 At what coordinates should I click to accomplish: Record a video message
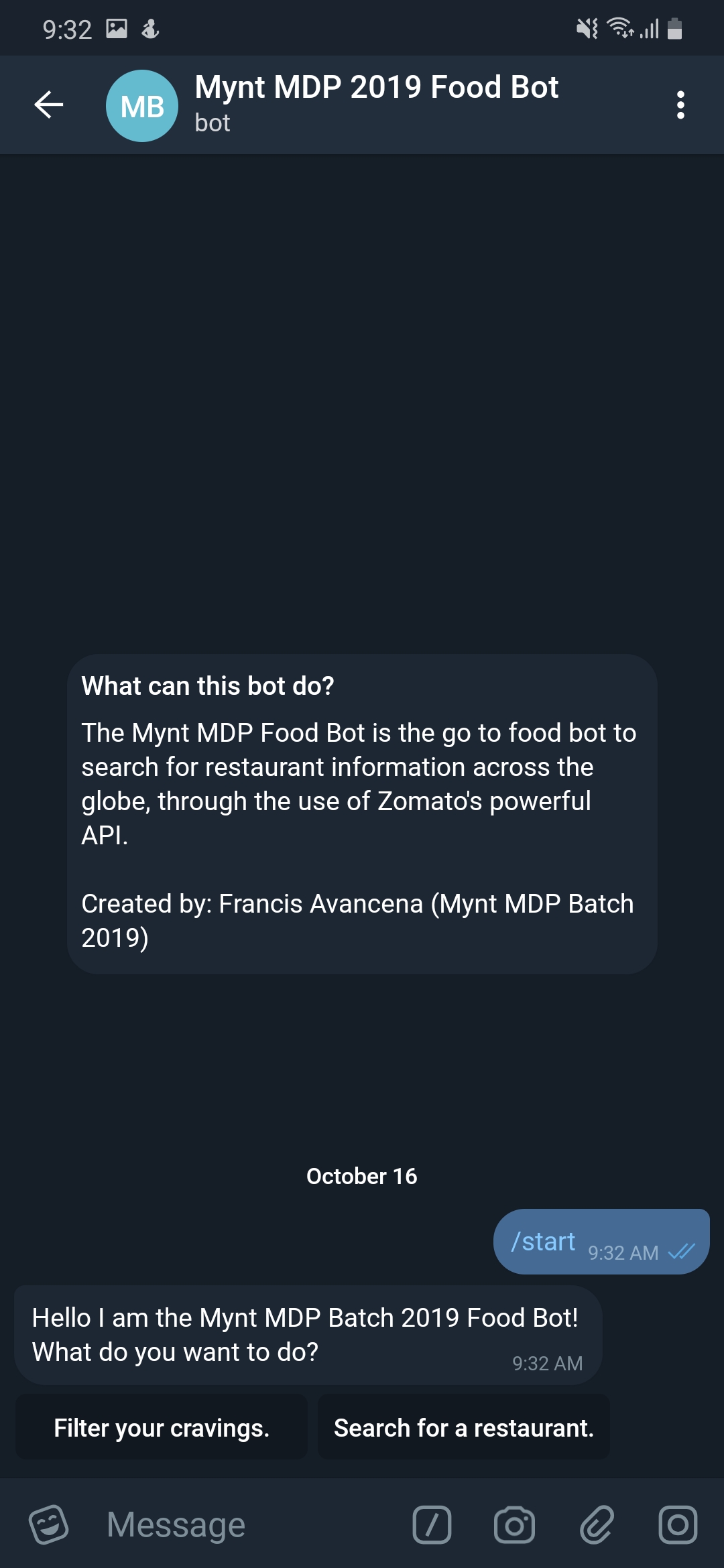coord(678,1525)
